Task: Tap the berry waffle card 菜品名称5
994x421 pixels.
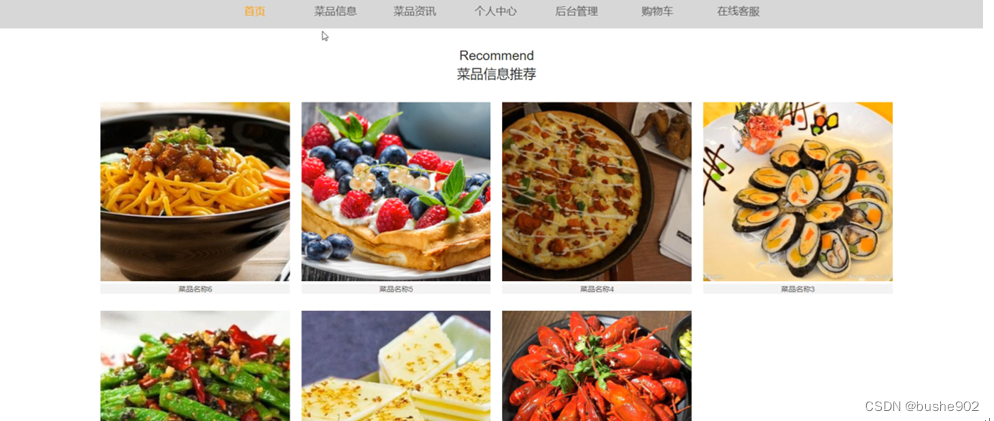Action: point(396,192)
